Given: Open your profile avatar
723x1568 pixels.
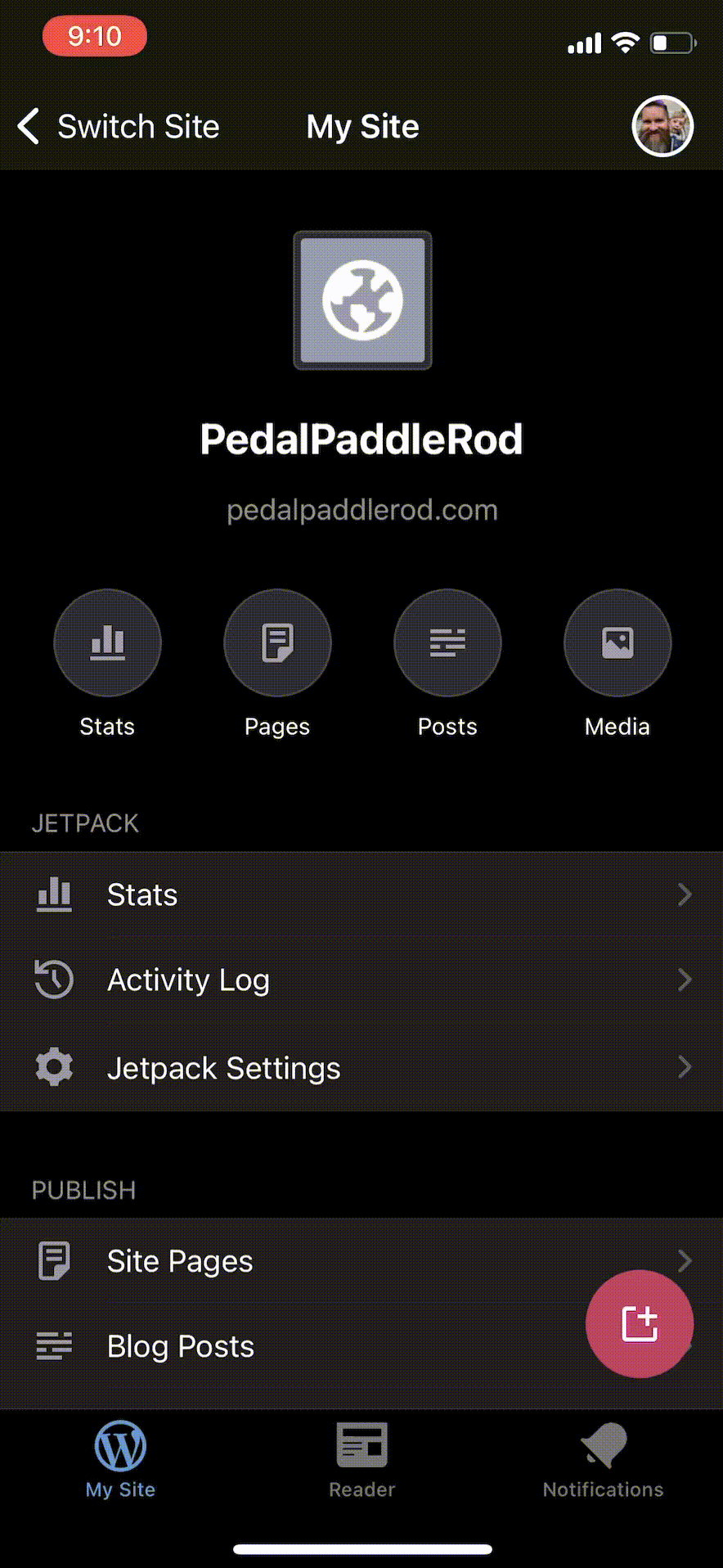Looking at the screenshot, I should pyautogui.click(x=662, y=126).
